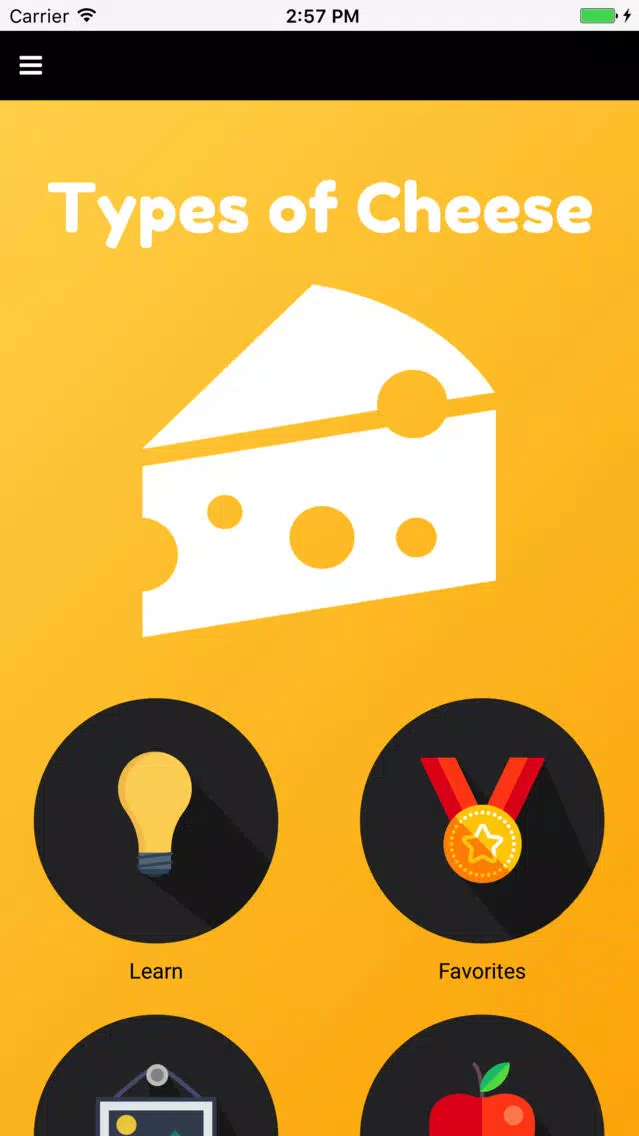Tap the red apple circle button

click(482, 1075)
